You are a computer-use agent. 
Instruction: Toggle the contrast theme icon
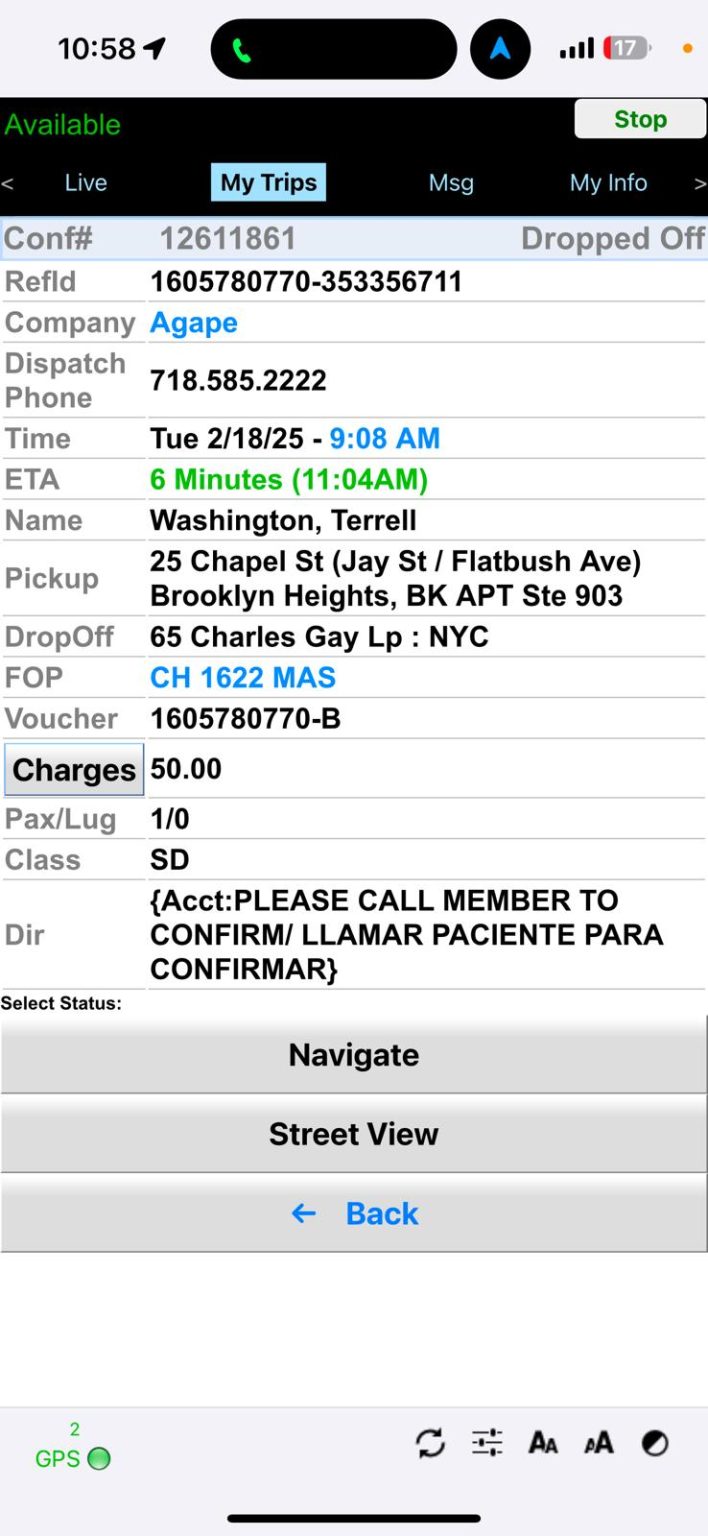pos(655,1443)
